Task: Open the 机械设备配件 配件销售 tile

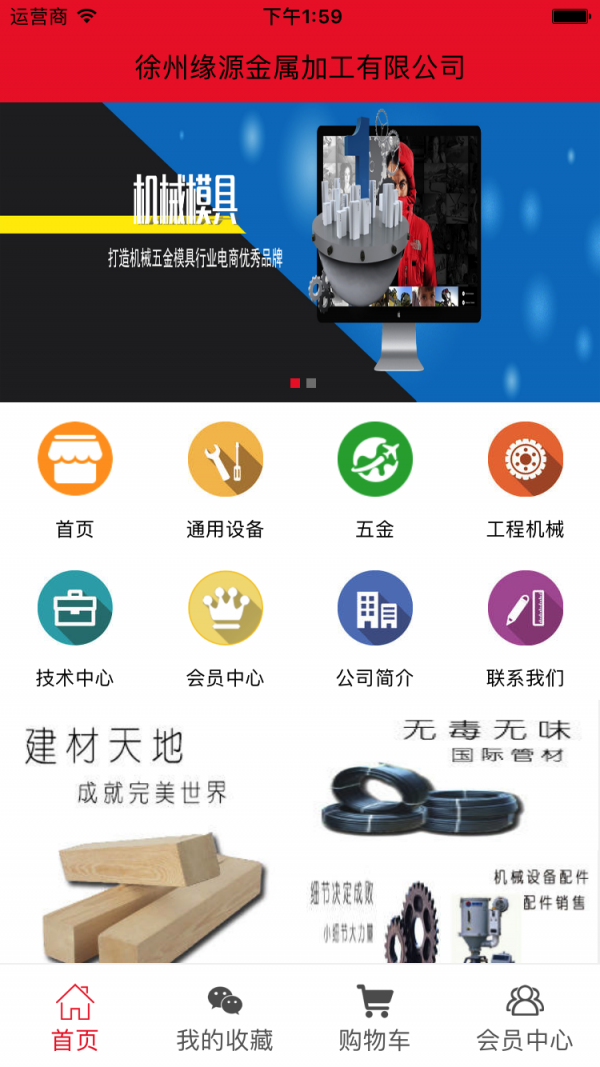Action: coord(450,915)
